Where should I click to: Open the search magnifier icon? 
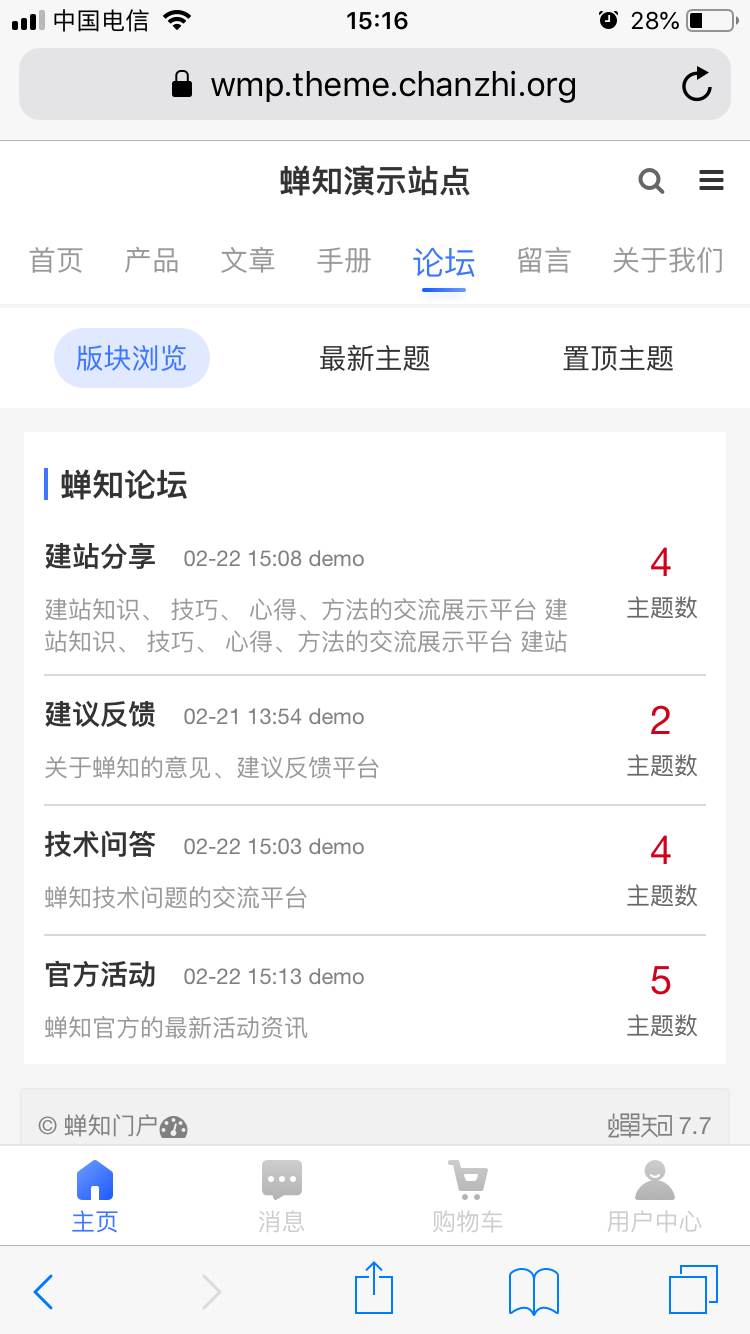(x=651, y=181)
